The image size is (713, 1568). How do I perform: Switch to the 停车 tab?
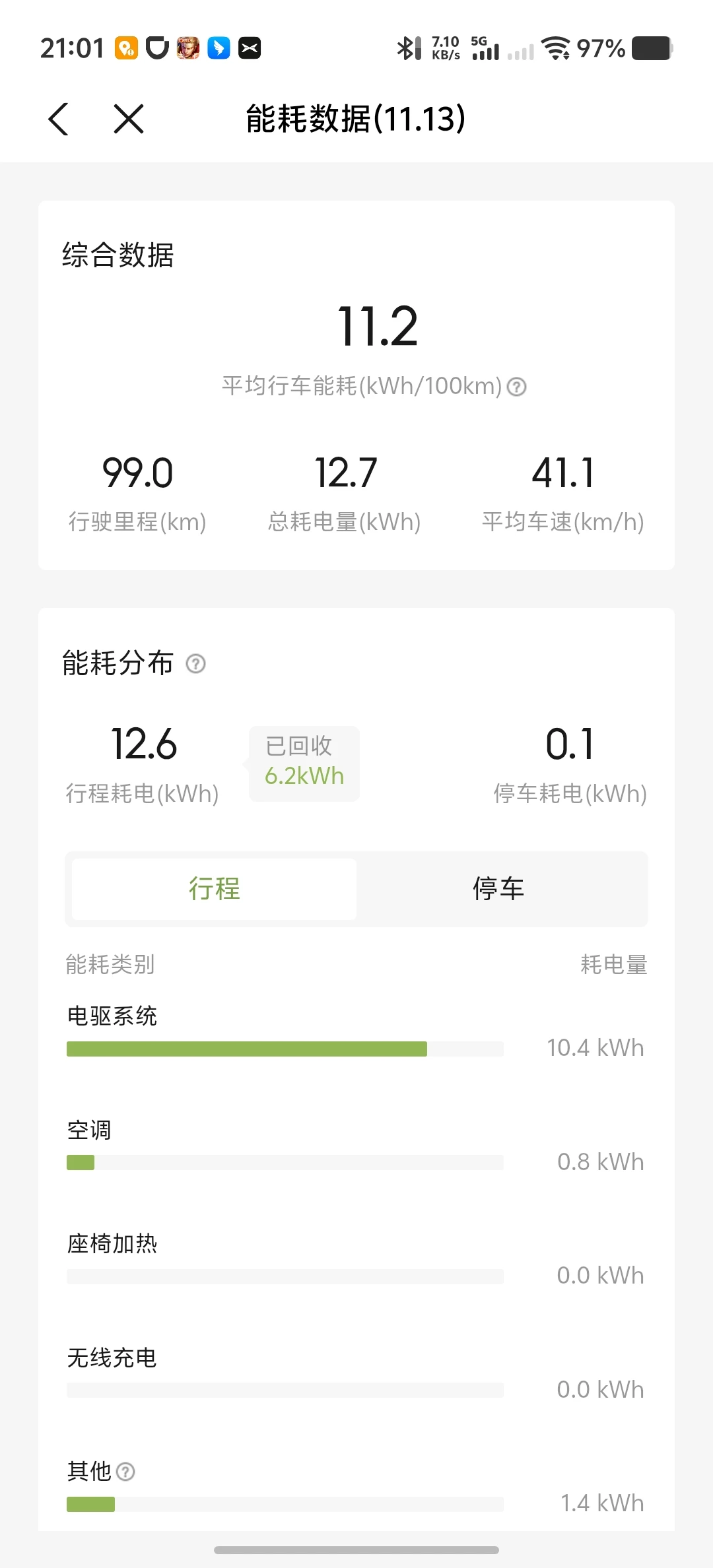[x=498, y=888]
